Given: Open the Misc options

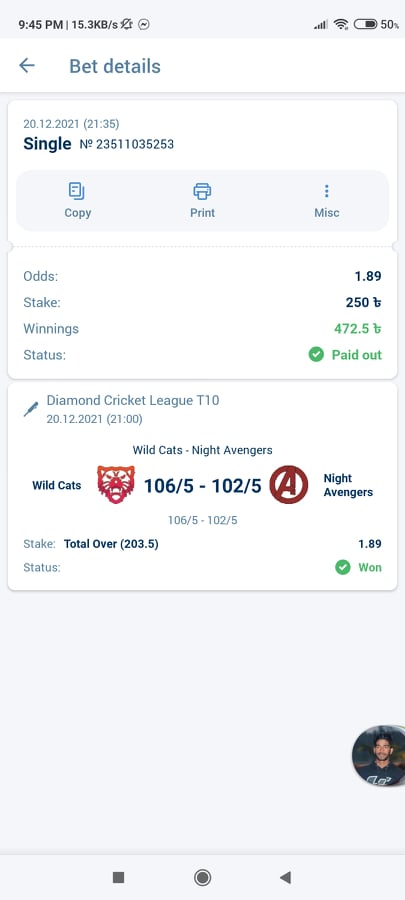Looking at the screenshot, I should [x=326, y=200].
